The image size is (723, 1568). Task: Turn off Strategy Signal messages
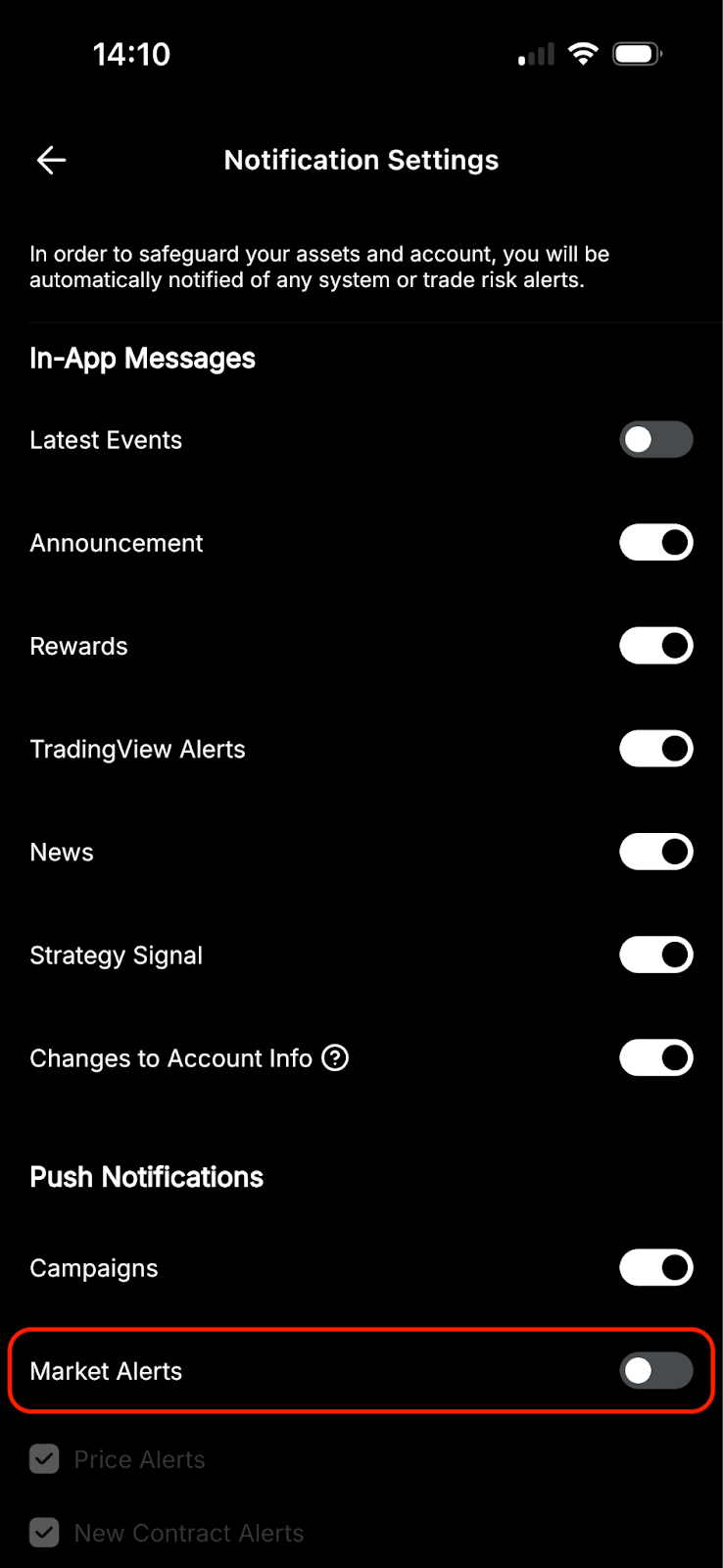point(655,955)
